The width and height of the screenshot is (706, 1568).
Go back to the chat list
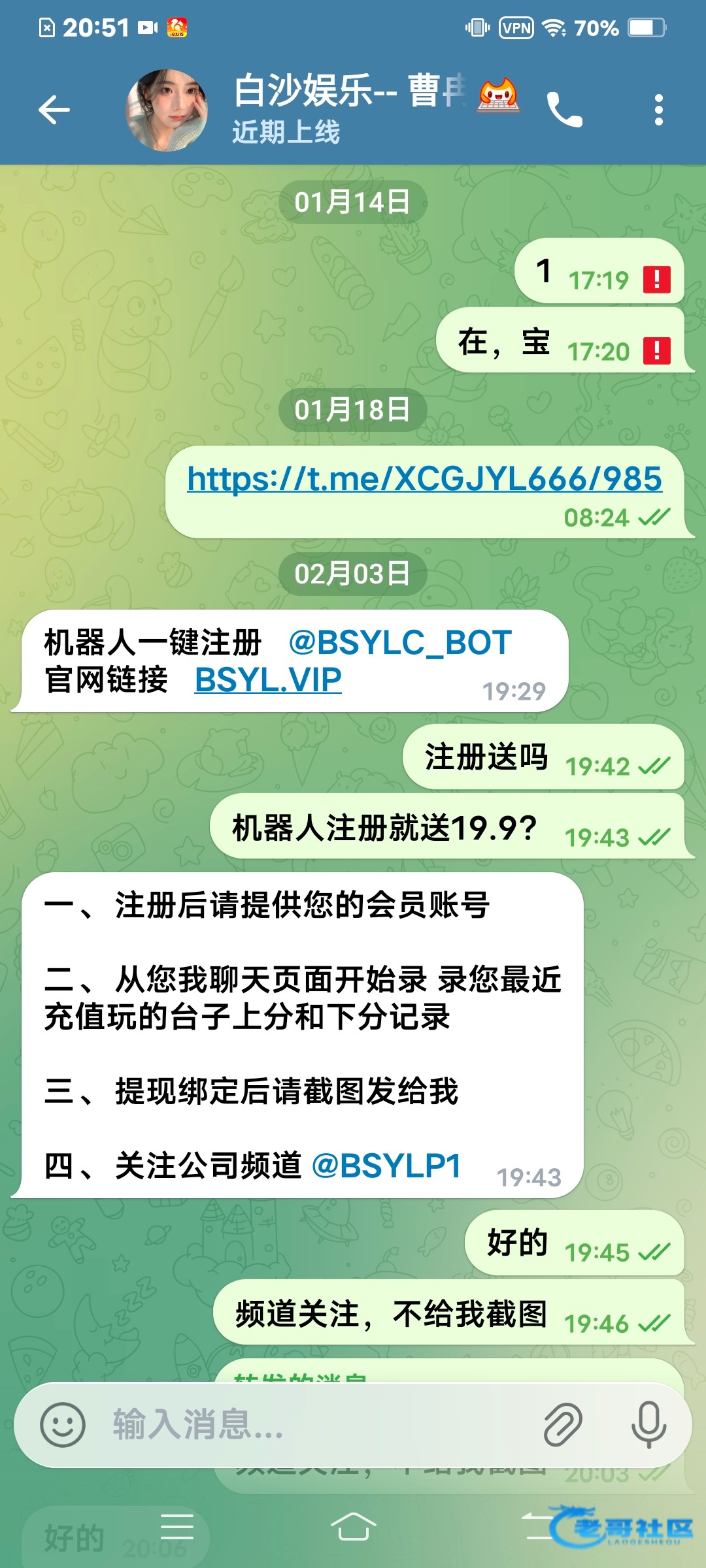(54, 109)
